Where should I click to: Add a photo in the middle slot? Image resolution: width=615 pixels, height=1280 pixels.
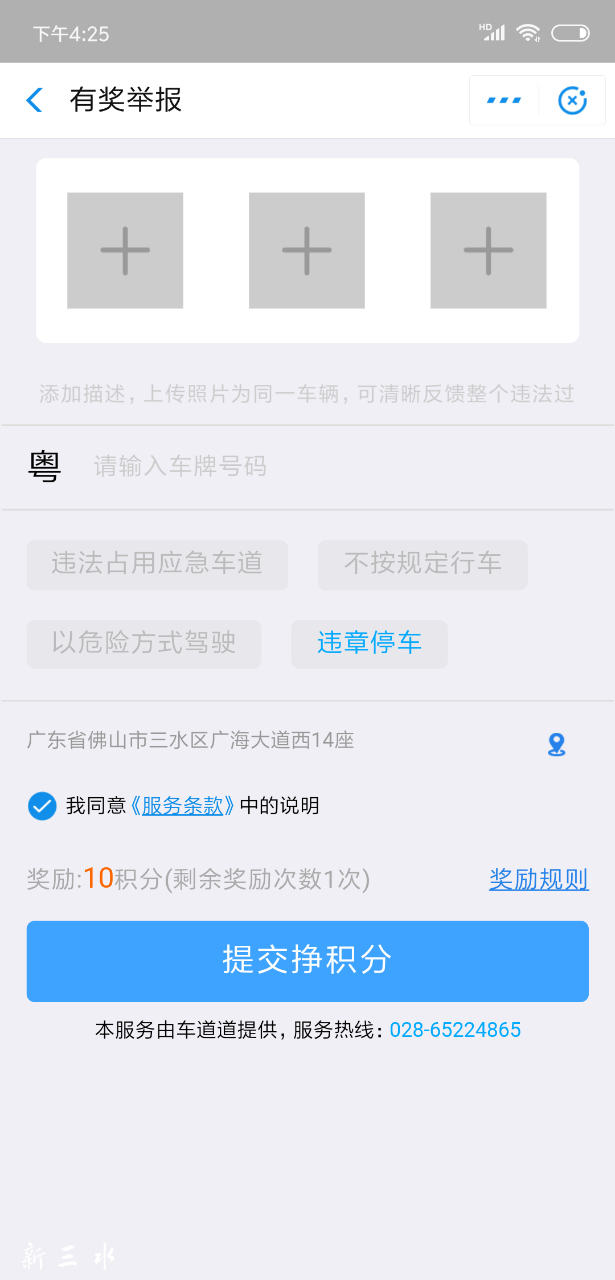point(307,250)
